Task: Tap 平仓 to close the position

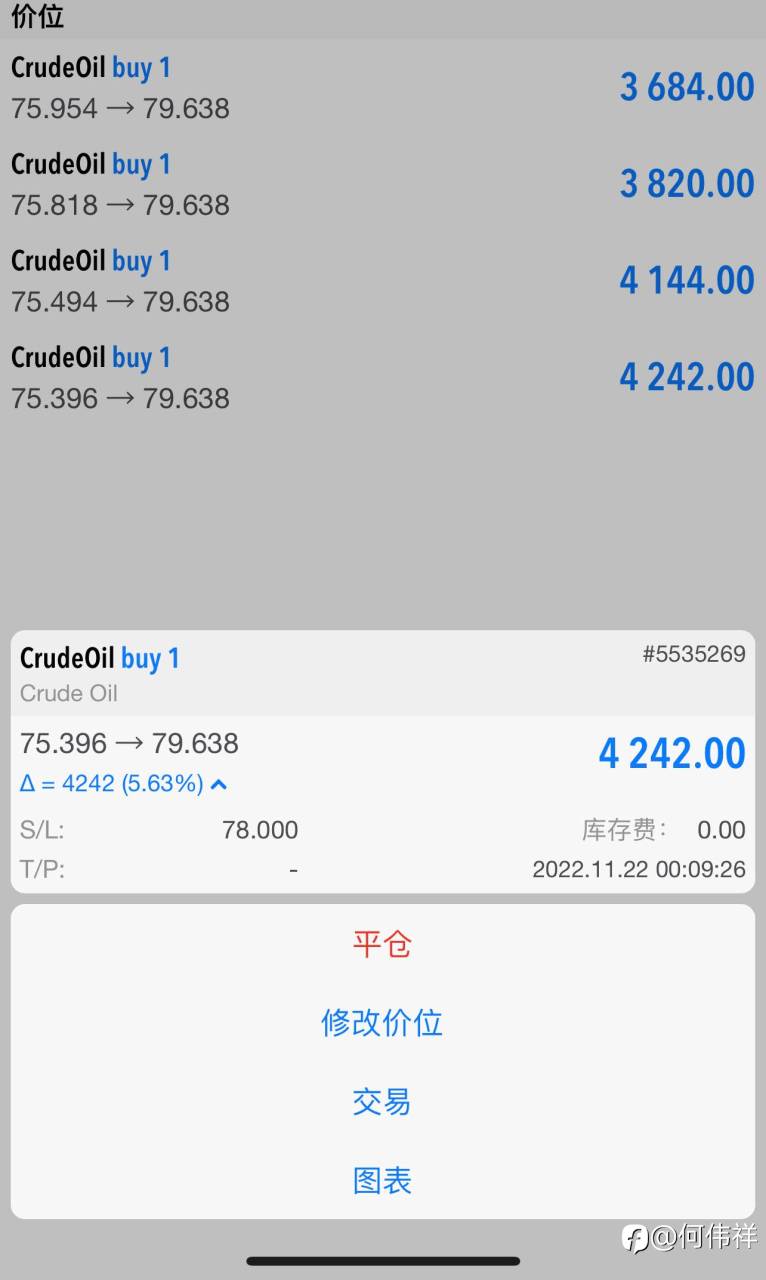Action: [x=382, y=944]
